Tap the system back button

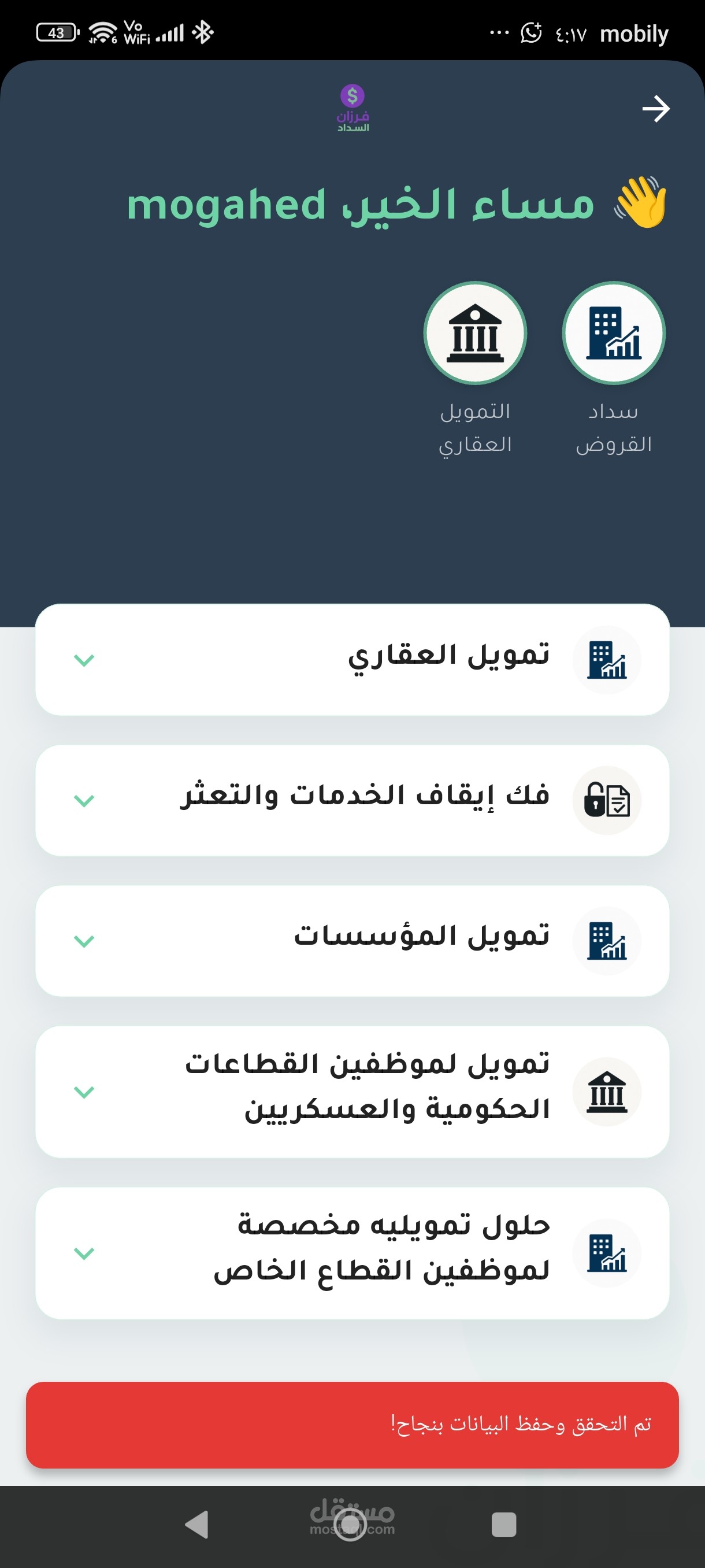pyautogui.click(x=196, y=1525)
